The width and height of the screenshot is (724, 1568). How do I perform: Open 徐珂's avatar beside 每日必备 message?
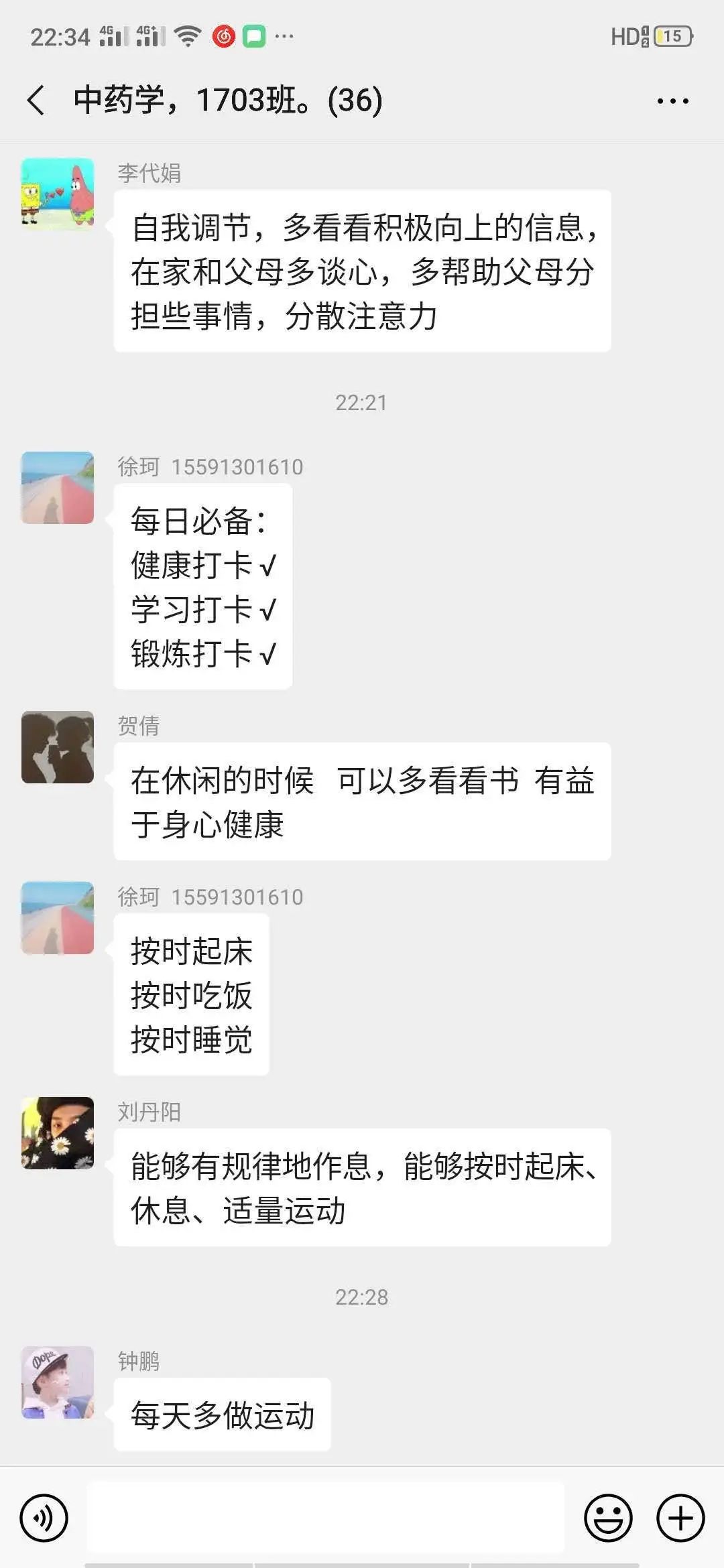(58, 487)
